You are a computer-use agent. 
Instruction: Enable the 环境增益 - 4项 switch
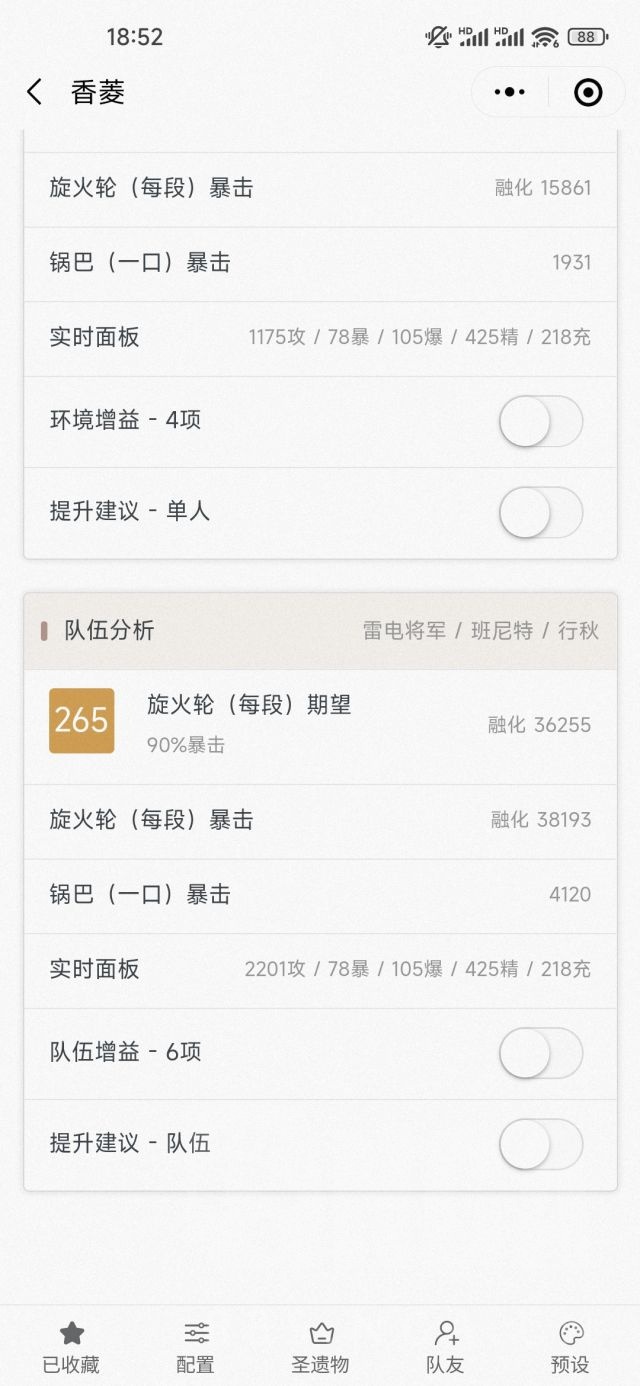[540, 421]
